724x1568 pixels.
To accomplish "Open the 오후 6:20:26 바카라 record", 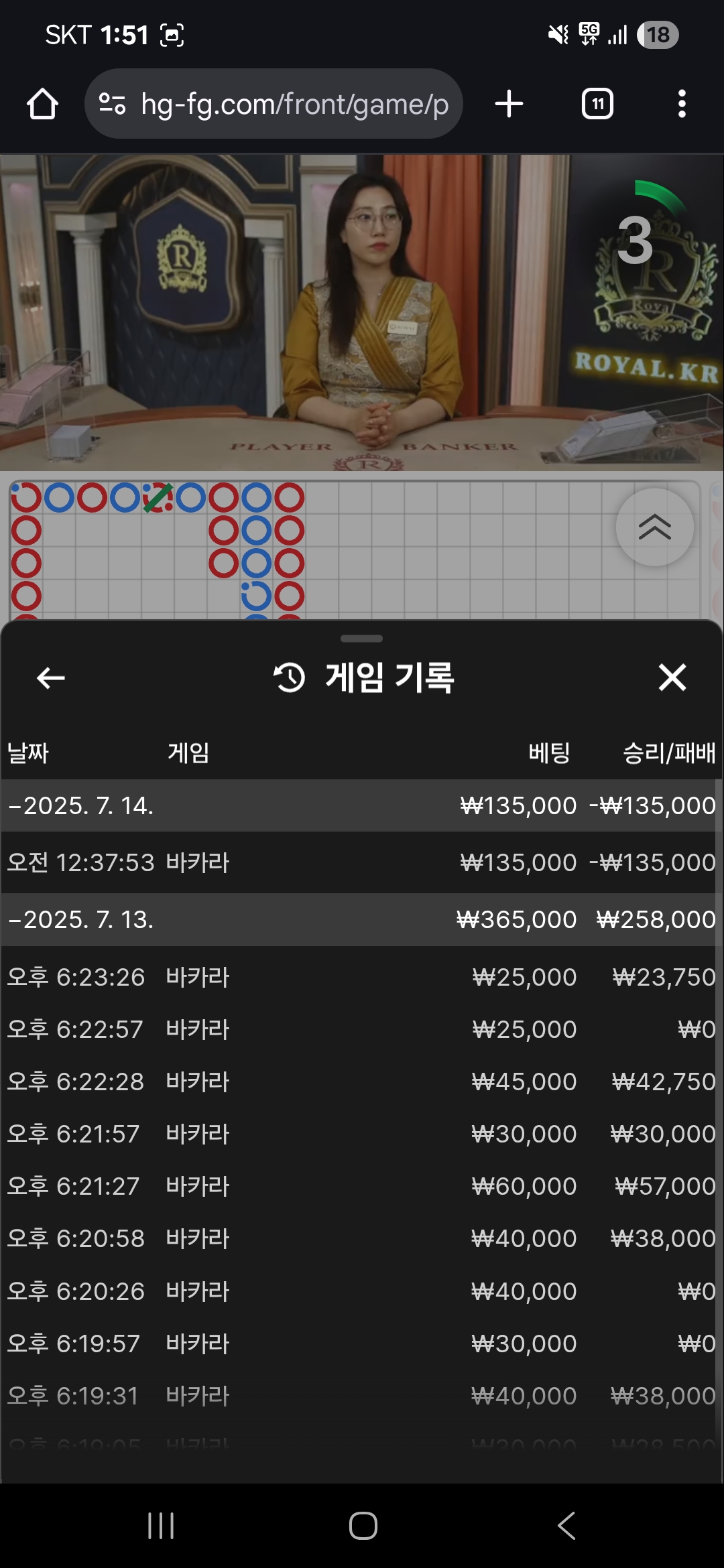I will (x=361, y=1291).
